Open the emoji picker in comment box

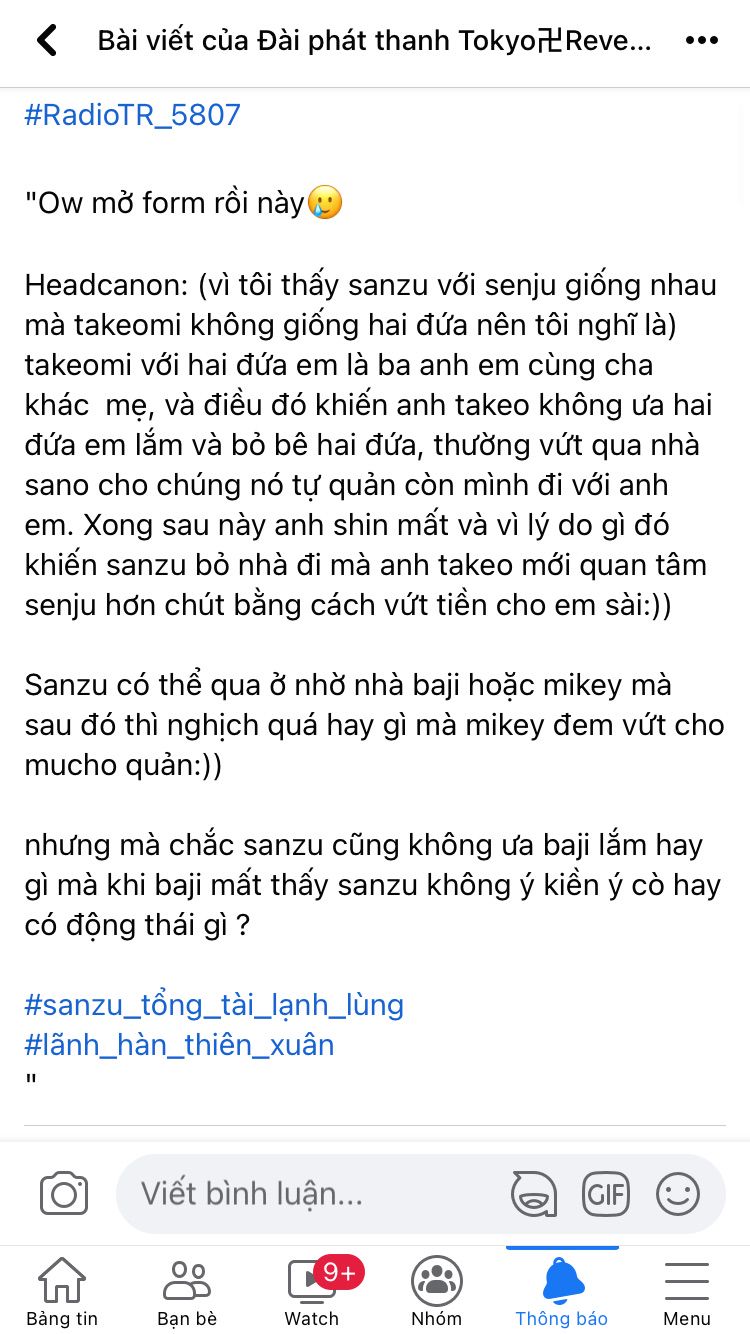678,1194
